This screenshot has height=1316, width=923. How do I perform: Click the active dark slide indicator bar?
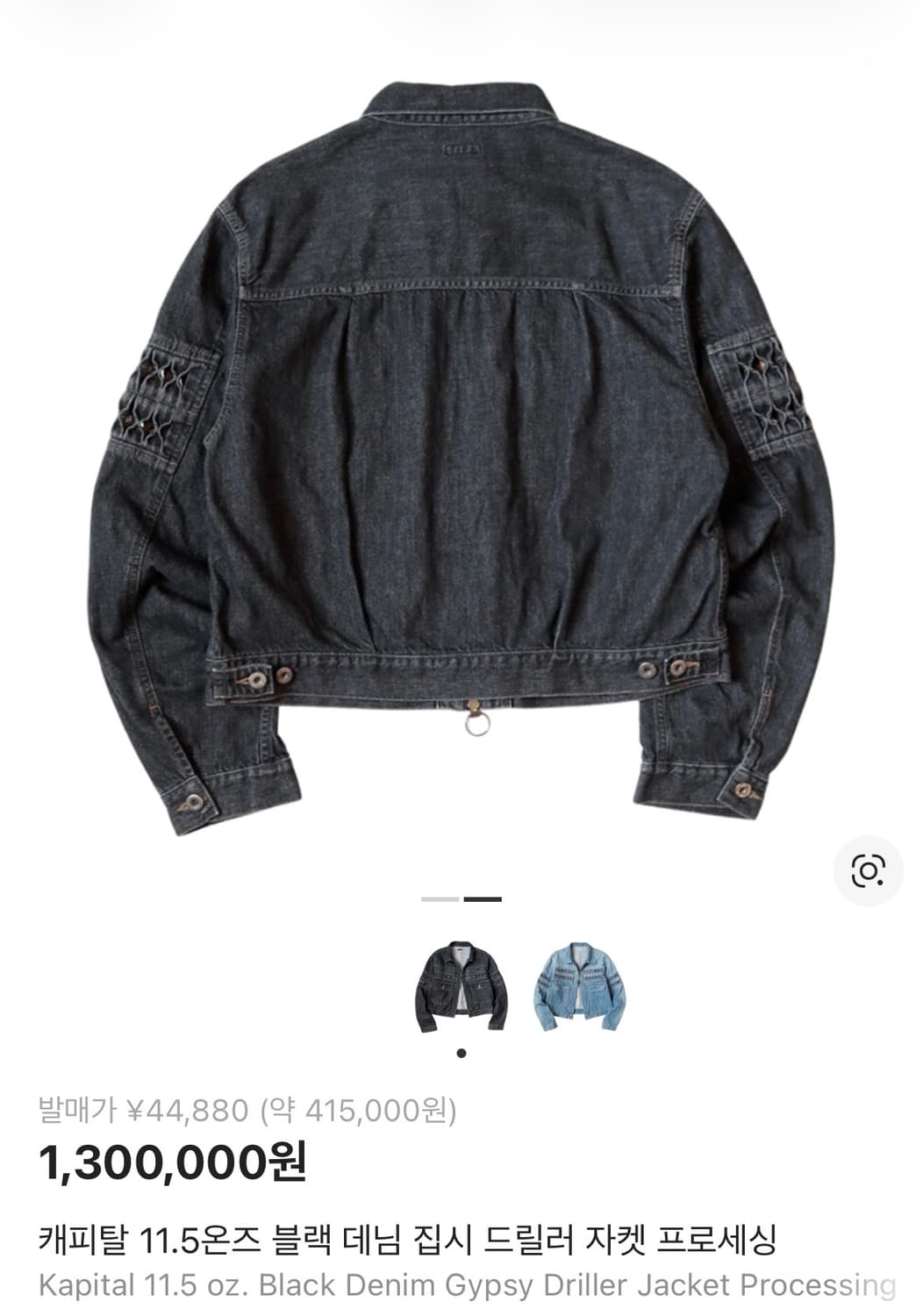pos(481,898)
